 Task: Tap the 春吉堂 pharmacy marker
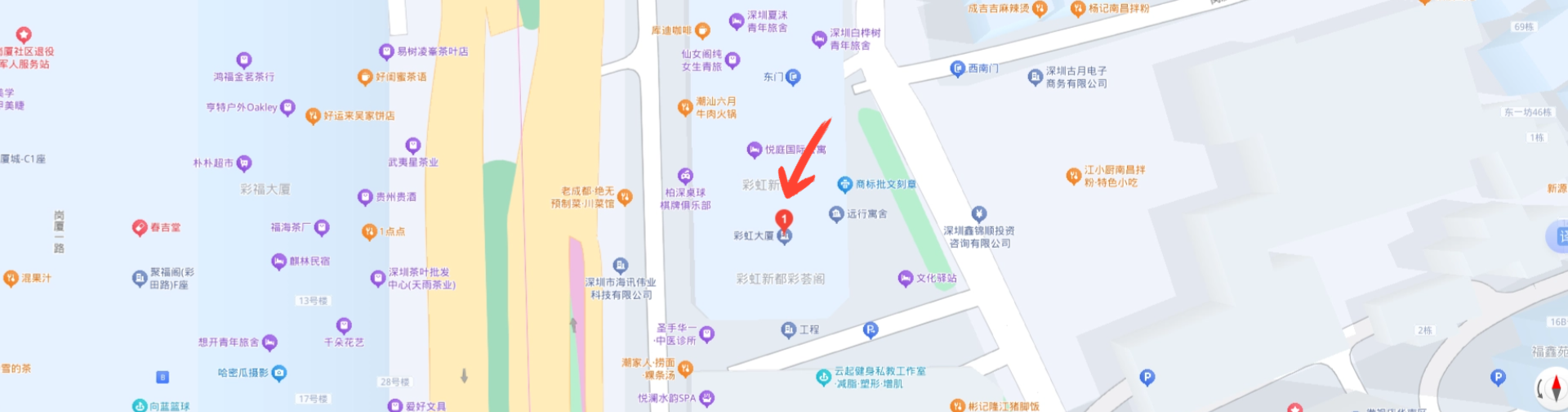coord(140,228)
